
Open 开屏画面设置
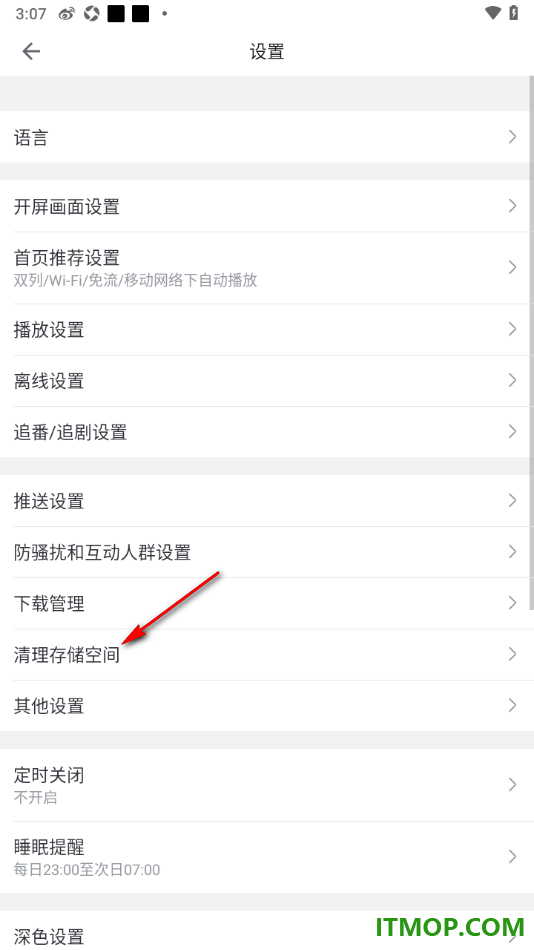click(x=265, y=206)
